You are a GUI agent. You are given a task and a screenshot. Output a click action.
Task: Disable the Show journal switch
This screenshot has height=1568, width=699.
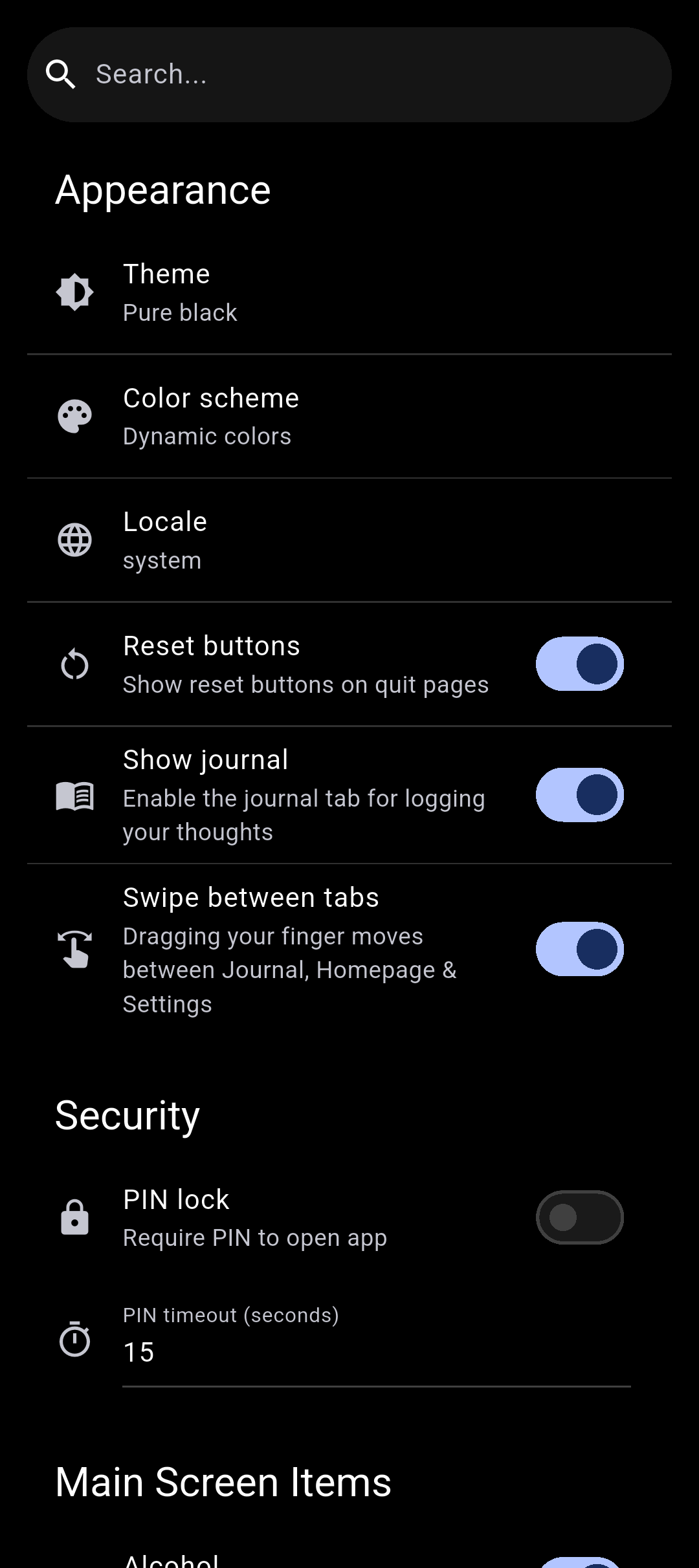pos(579,795)
